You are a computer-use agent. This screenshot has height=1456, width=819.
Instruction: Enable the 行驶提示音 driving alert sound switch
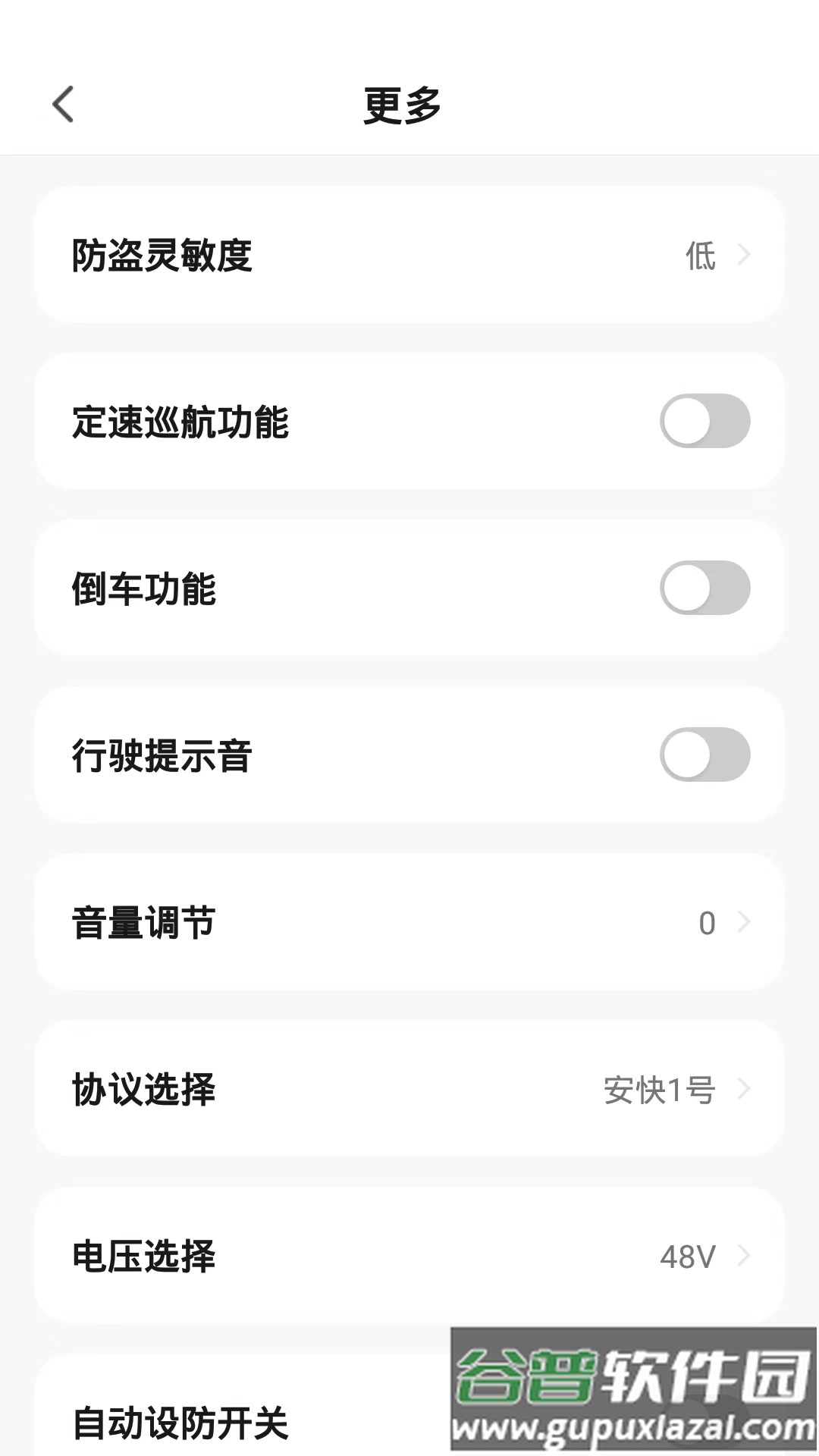pos(704,755)
